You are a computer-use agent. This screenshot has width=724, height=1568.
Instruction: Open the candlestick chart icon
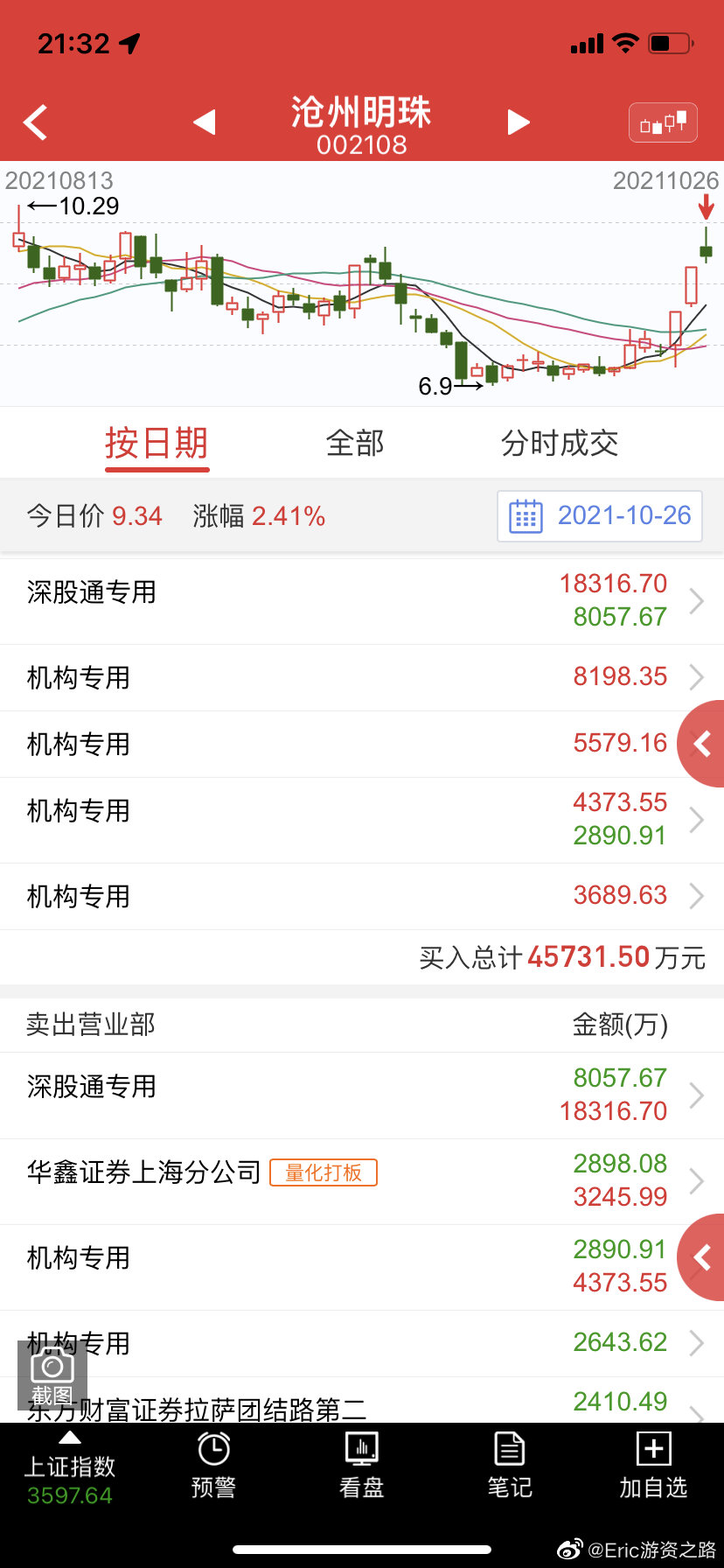click(663, 122)
